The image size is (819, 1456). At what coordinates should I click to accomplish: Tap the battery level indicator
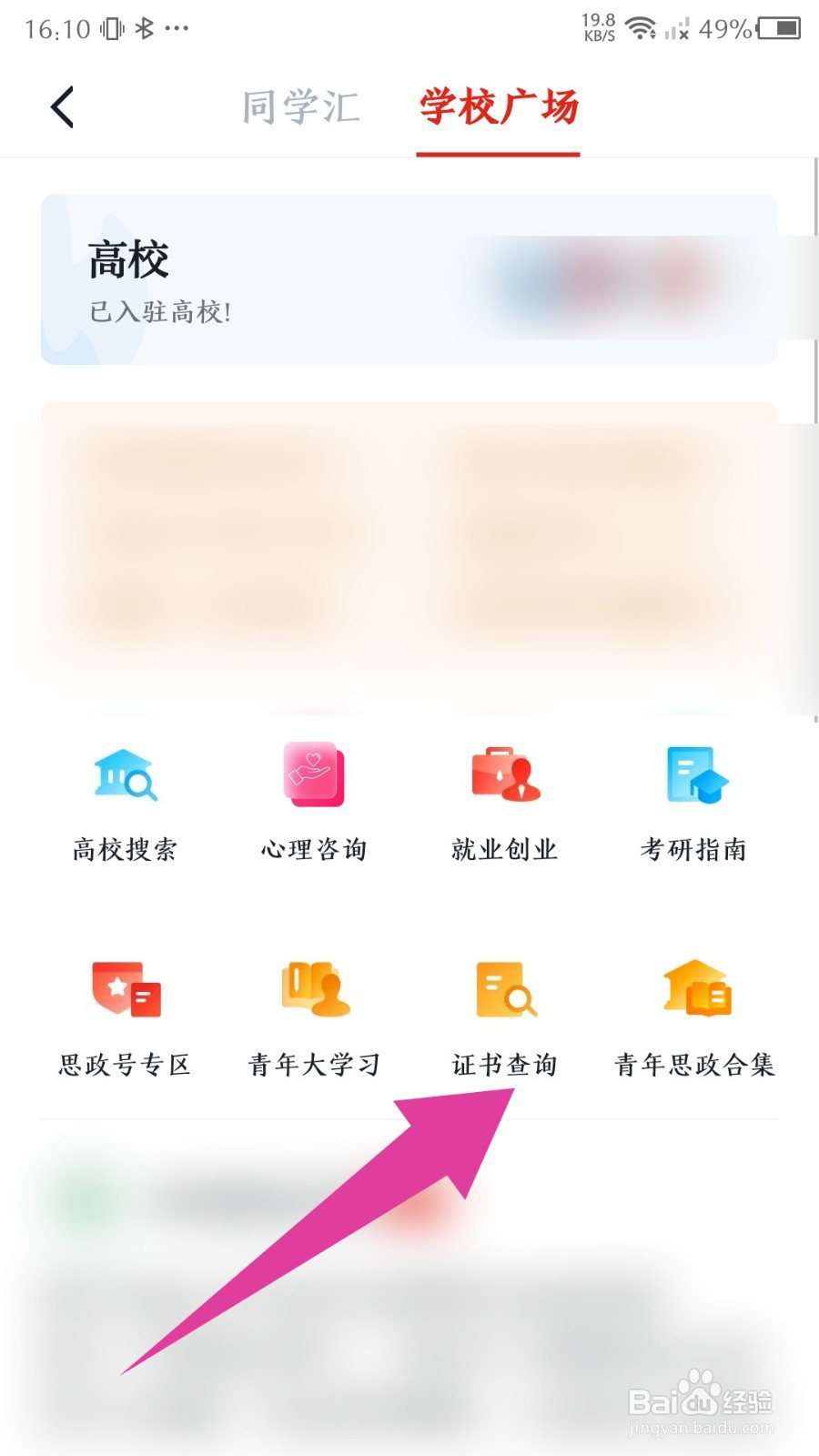pyautogui.click(x=778, y=29)
